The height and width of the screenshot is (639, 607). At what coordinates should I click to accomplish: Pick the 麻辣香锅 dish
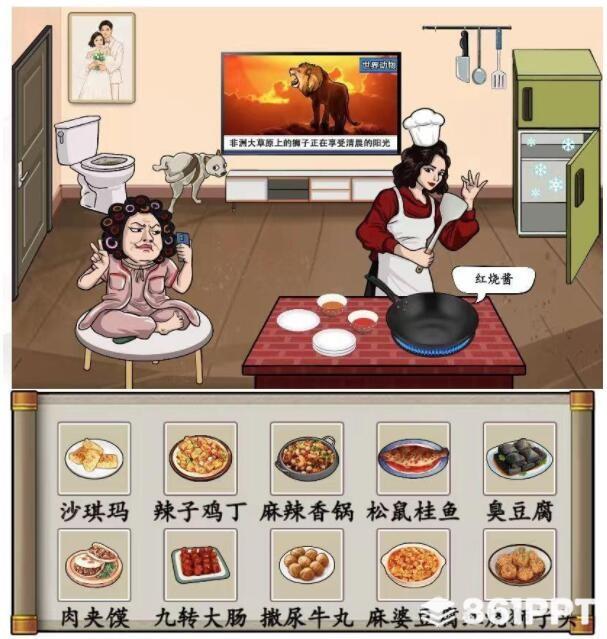pyautogui.click(x=307, y=458)
